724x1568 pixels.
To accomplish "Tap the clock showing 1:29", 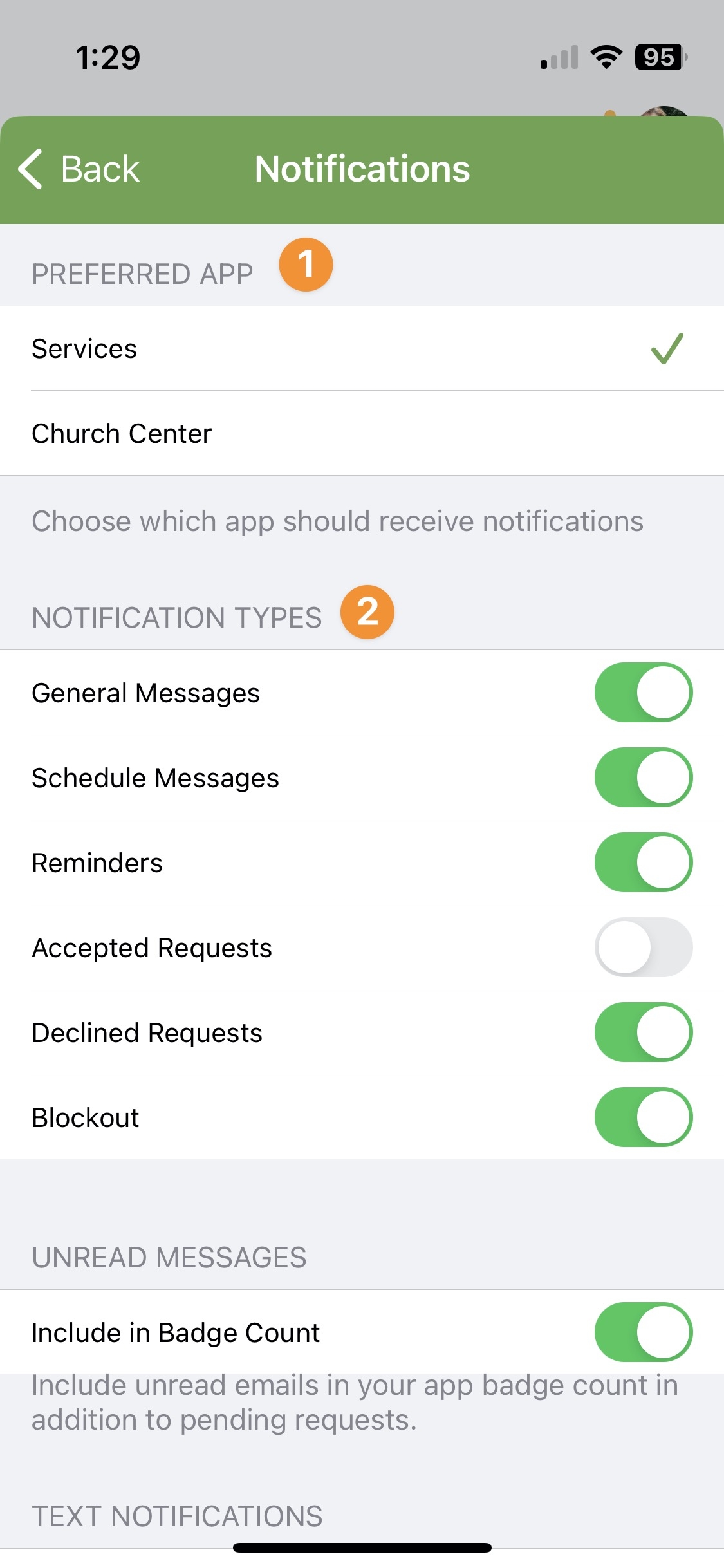I will [107, 58].
